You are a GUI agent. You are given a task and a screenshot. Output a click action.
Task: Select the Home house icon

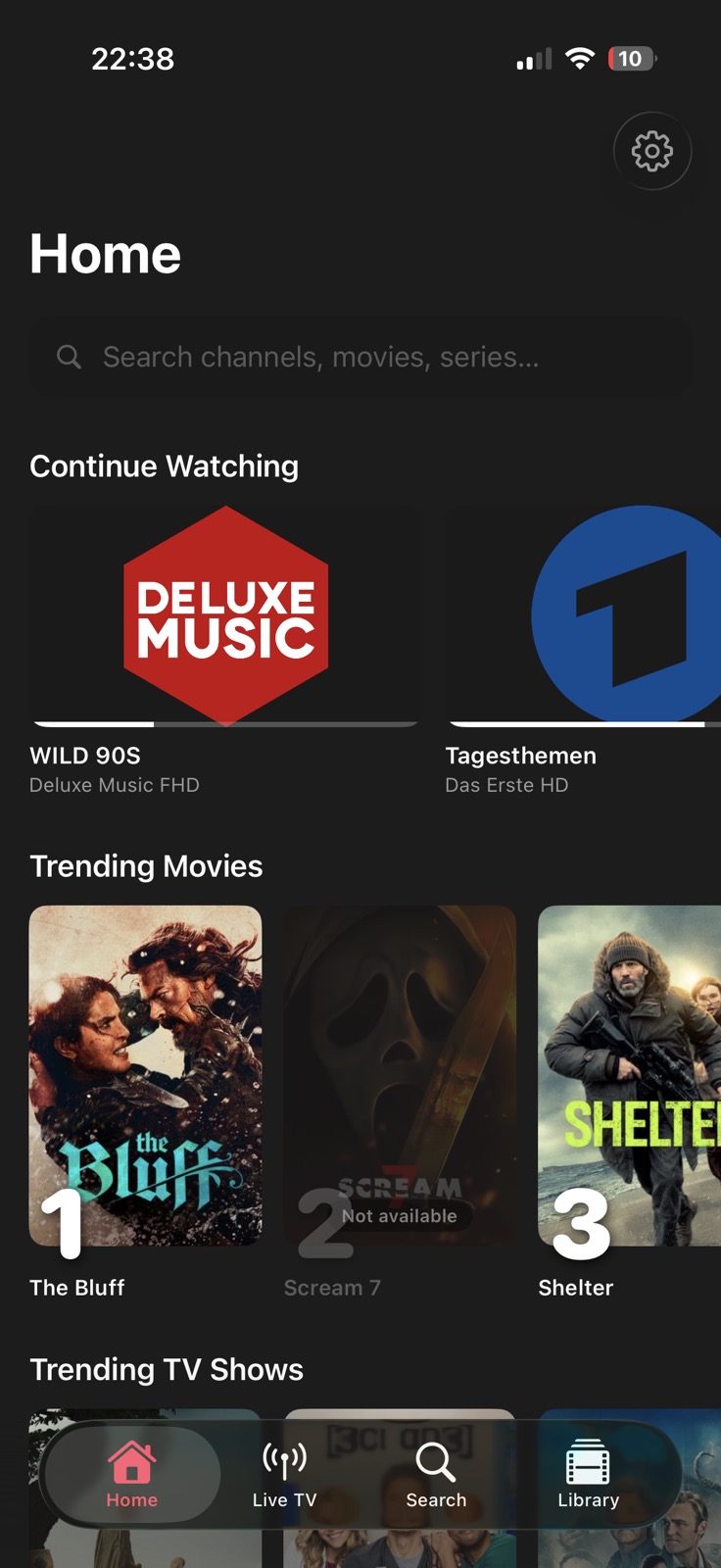click(x=132, y=1460)
